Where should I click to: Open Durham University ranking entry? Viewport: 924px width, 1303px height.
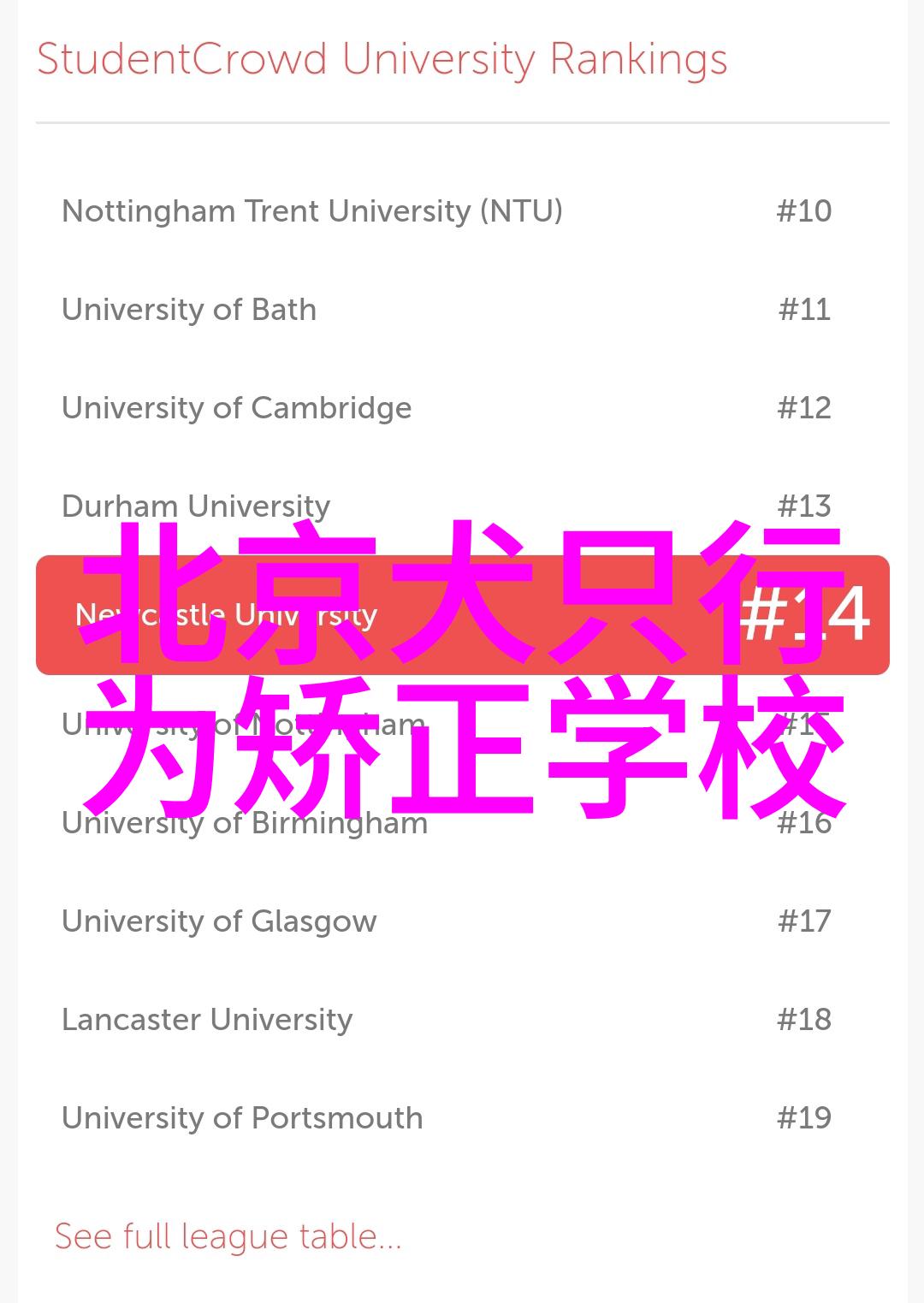(x=196, y=506)
